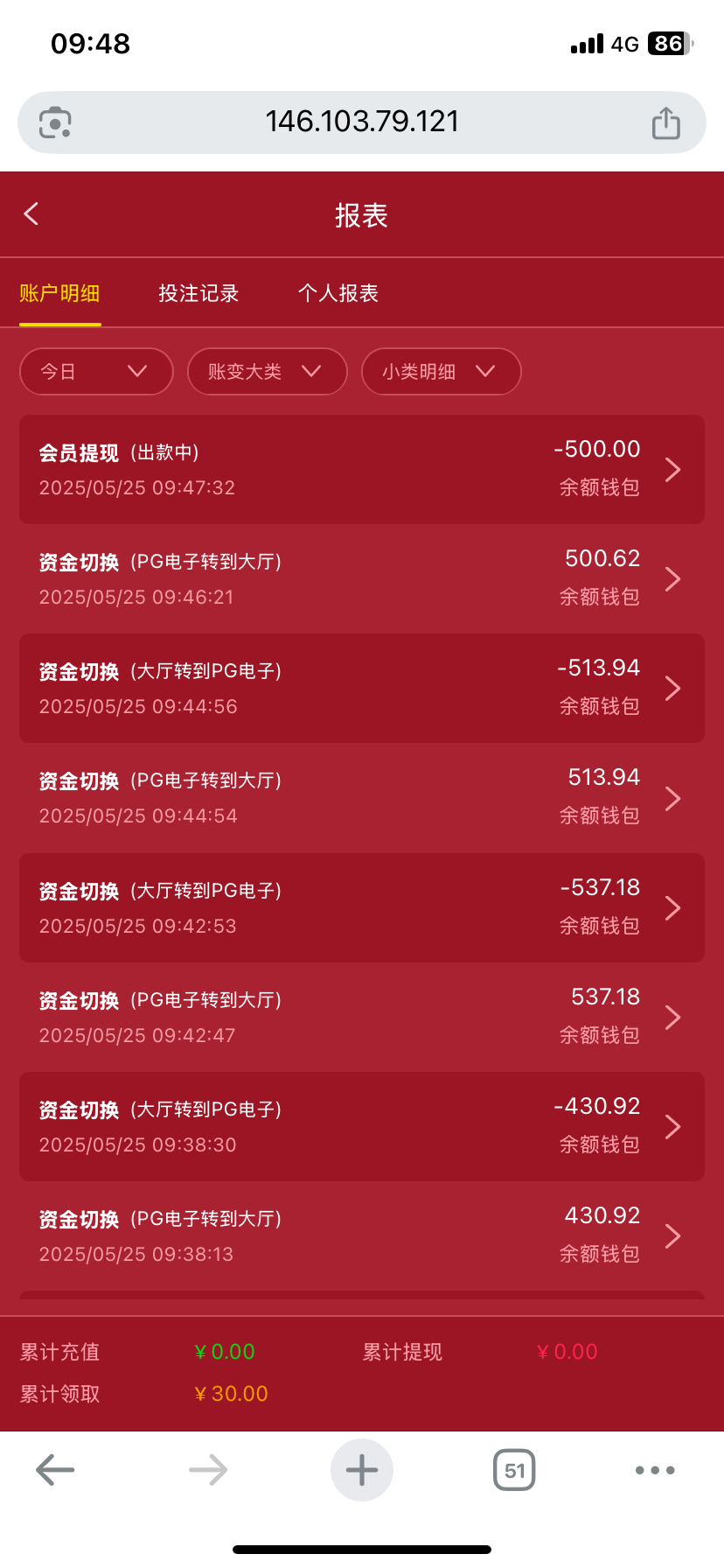The image size is (724, 1568).
Task: Share this page from the address bar
Action: [665, 122]
